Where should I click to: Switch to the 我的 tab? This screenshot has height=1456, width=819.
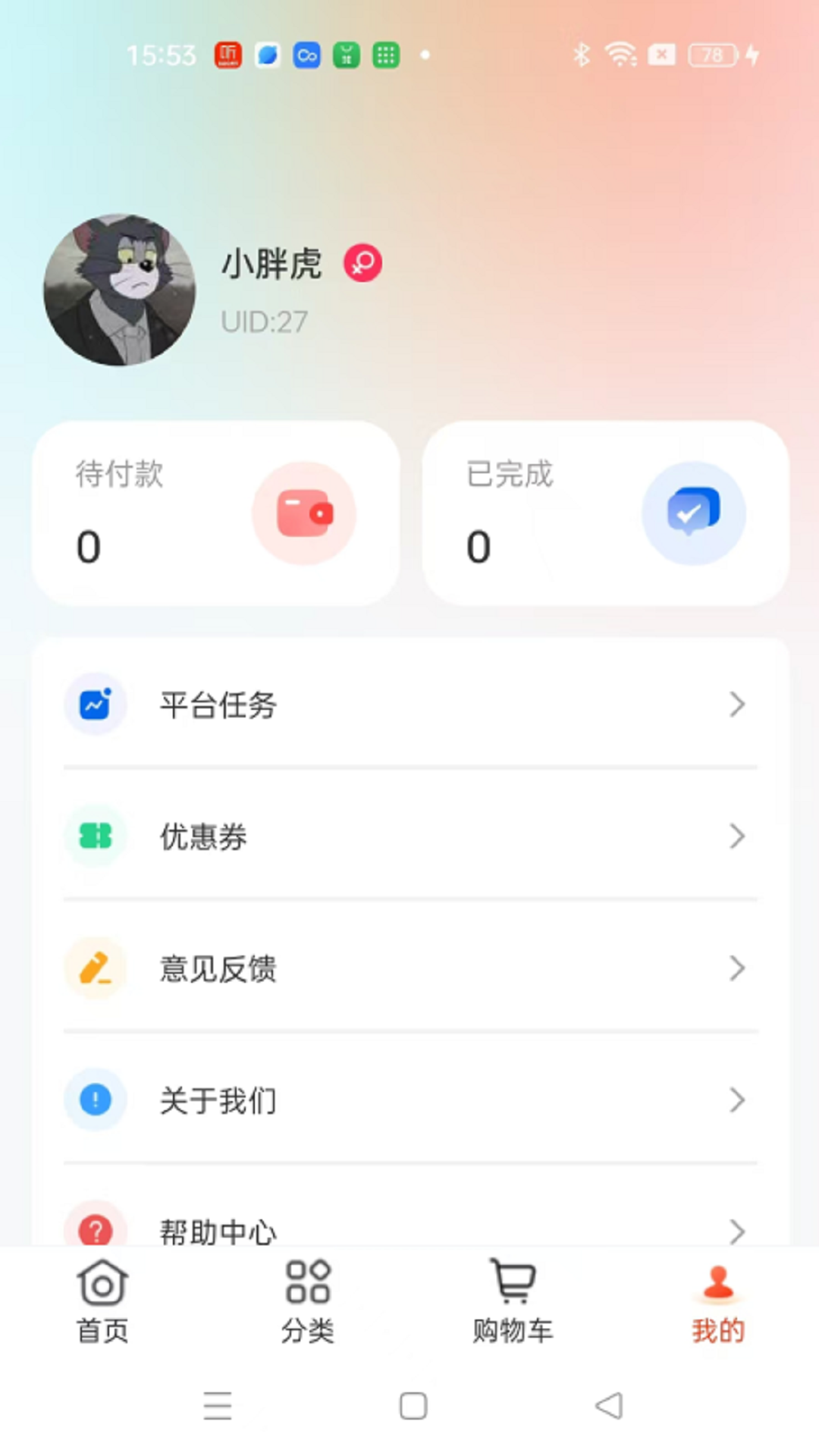(717, 1301)
